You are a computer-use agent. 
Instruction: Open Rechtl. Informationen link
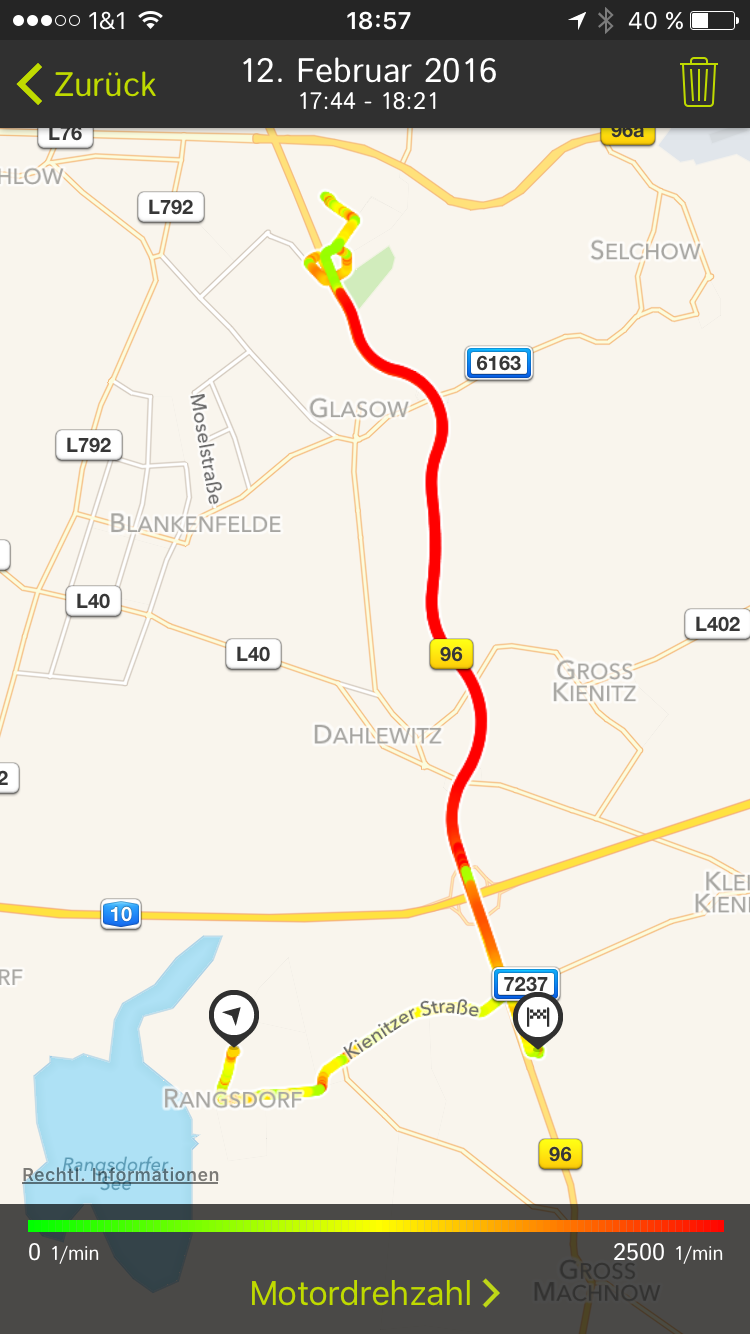tap(120, 1175)
